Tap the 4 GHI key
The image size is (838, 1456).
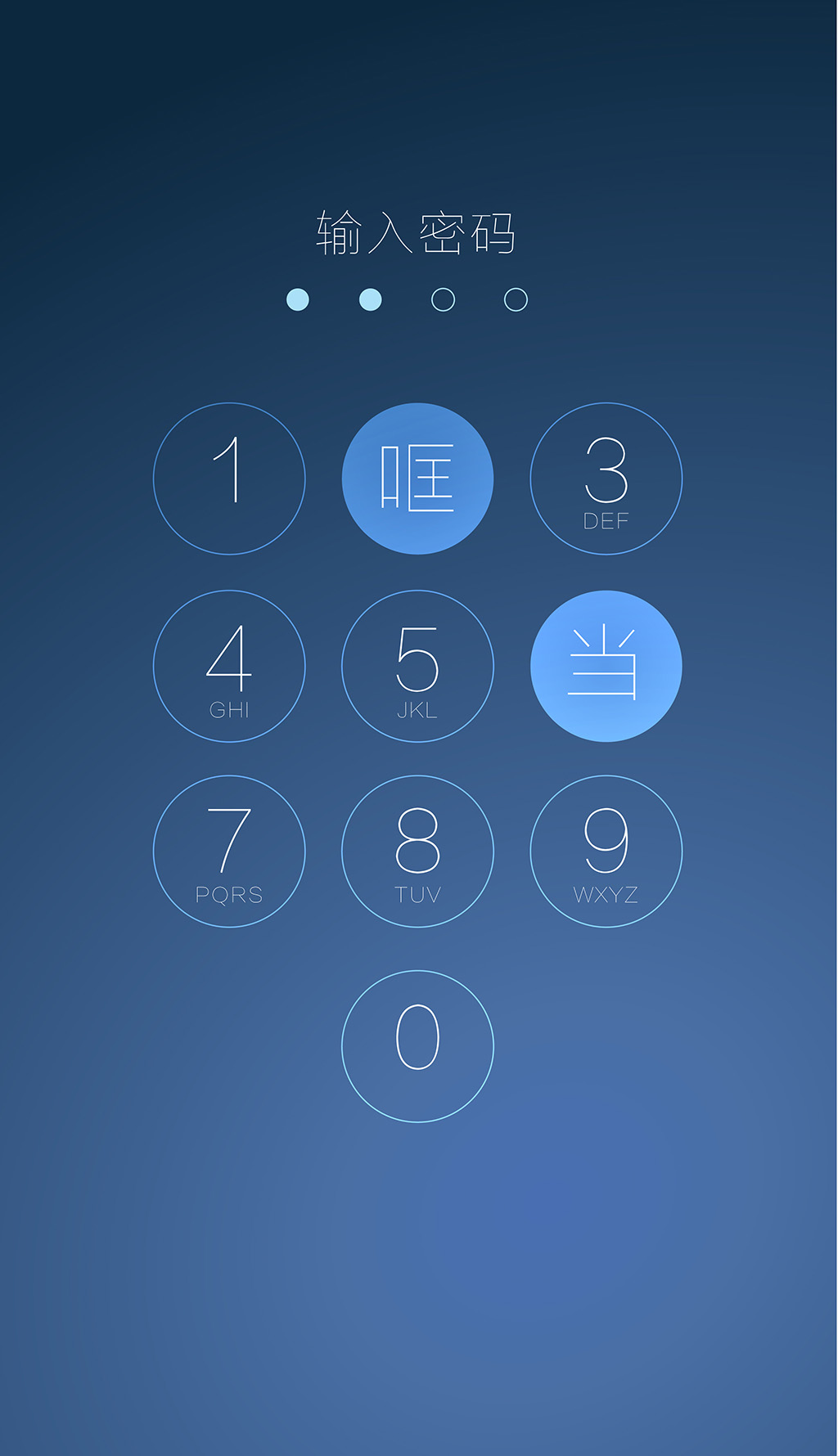pyautogui.click(x=229, y=666)
